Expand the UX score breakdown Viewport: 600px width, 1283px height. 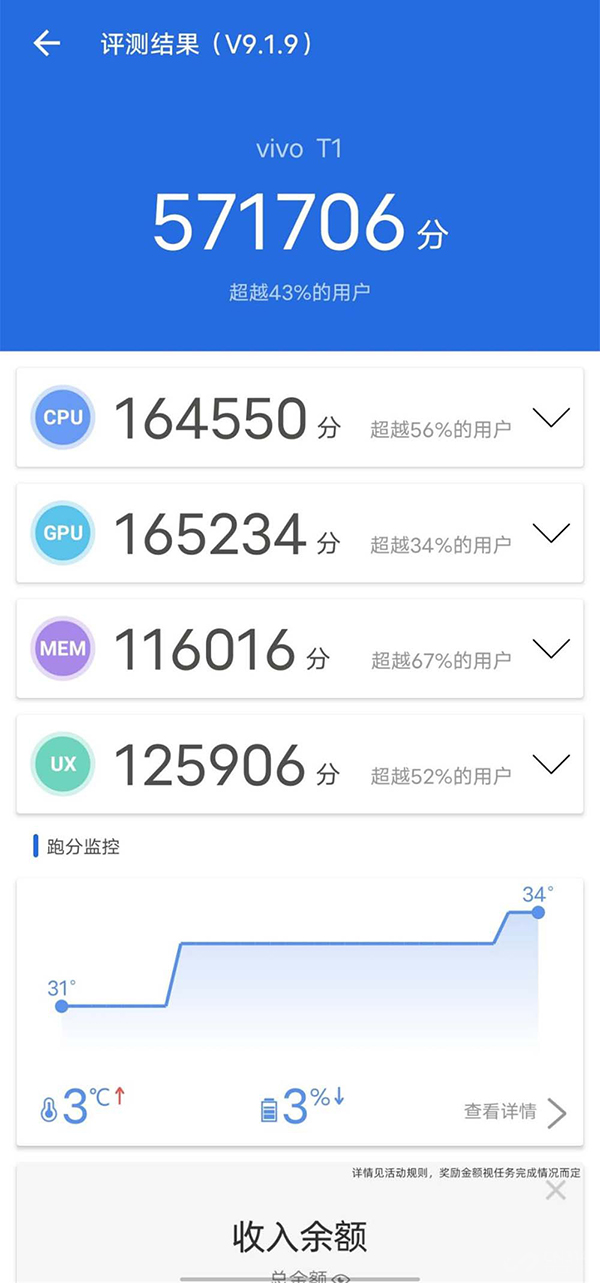(x=551, y=765)
